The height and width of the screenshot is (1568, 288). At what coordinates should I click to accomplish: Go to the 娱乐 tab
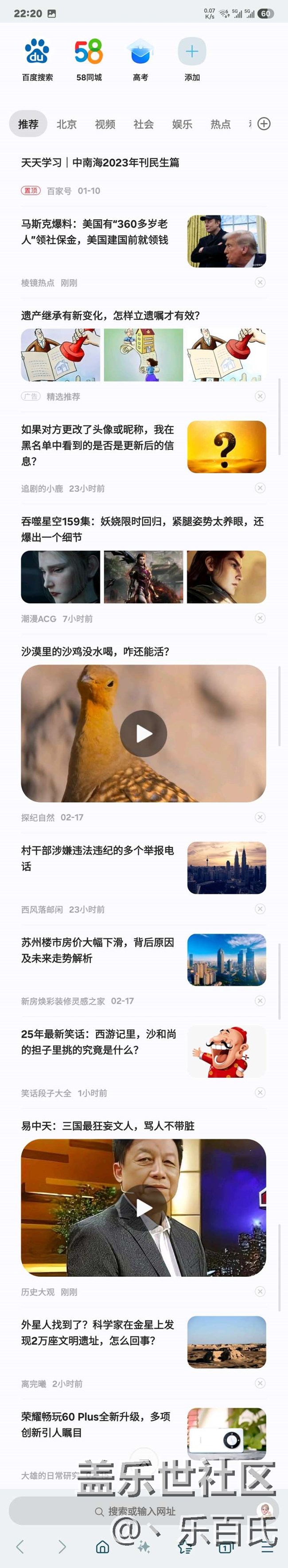click(x=182, y=124)
